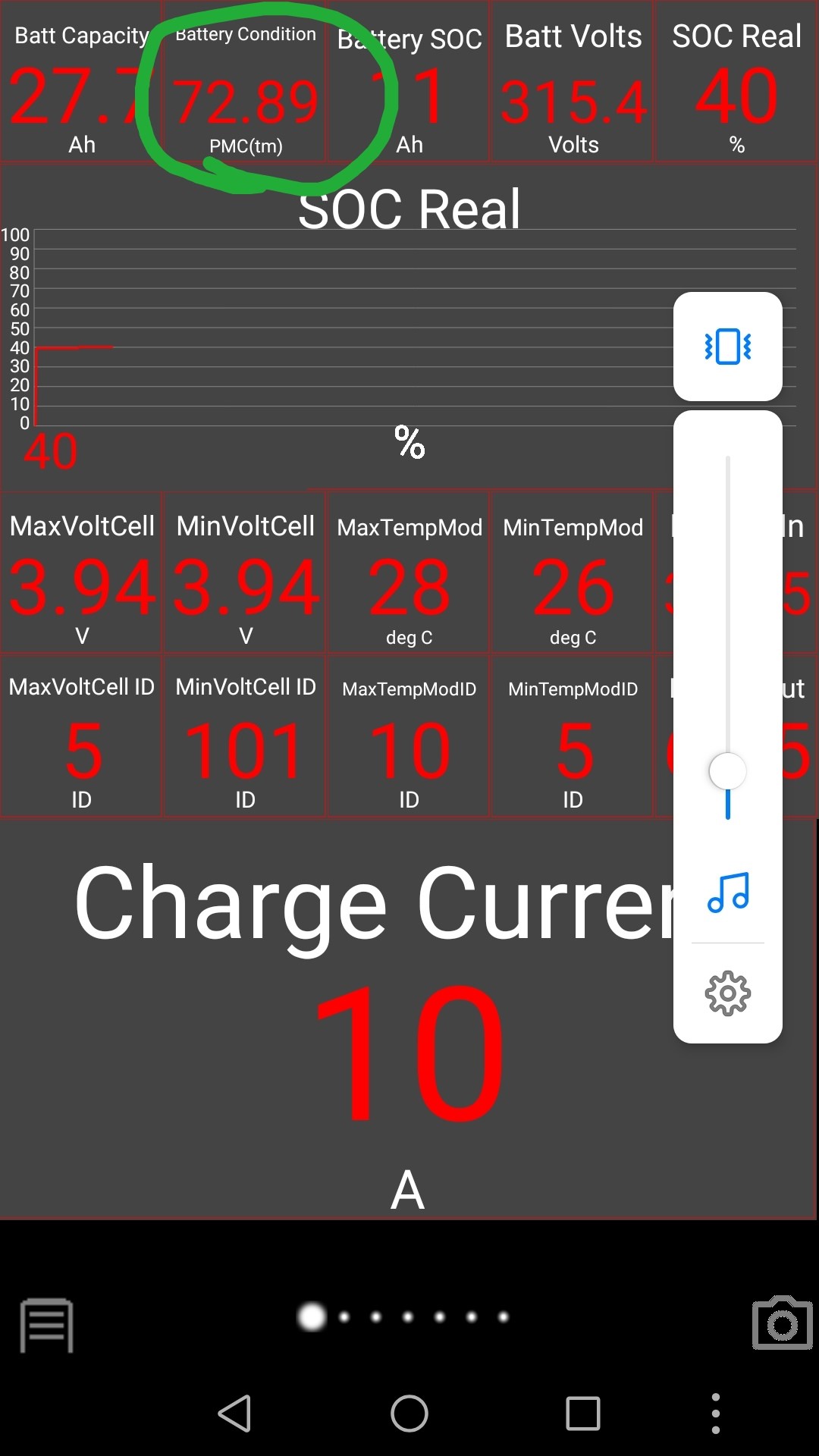Switch ringer mode with the vibrate icon

pyautogui.click(x=727, y=347)
